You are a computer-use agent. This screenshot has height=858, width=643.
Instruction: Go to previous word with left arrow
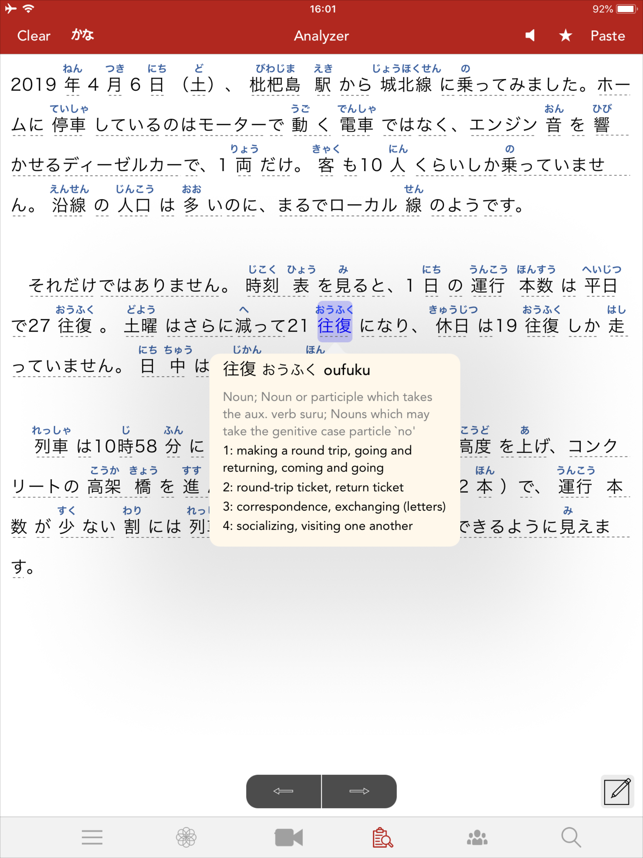pyautogui.click(x=284, y=791)
